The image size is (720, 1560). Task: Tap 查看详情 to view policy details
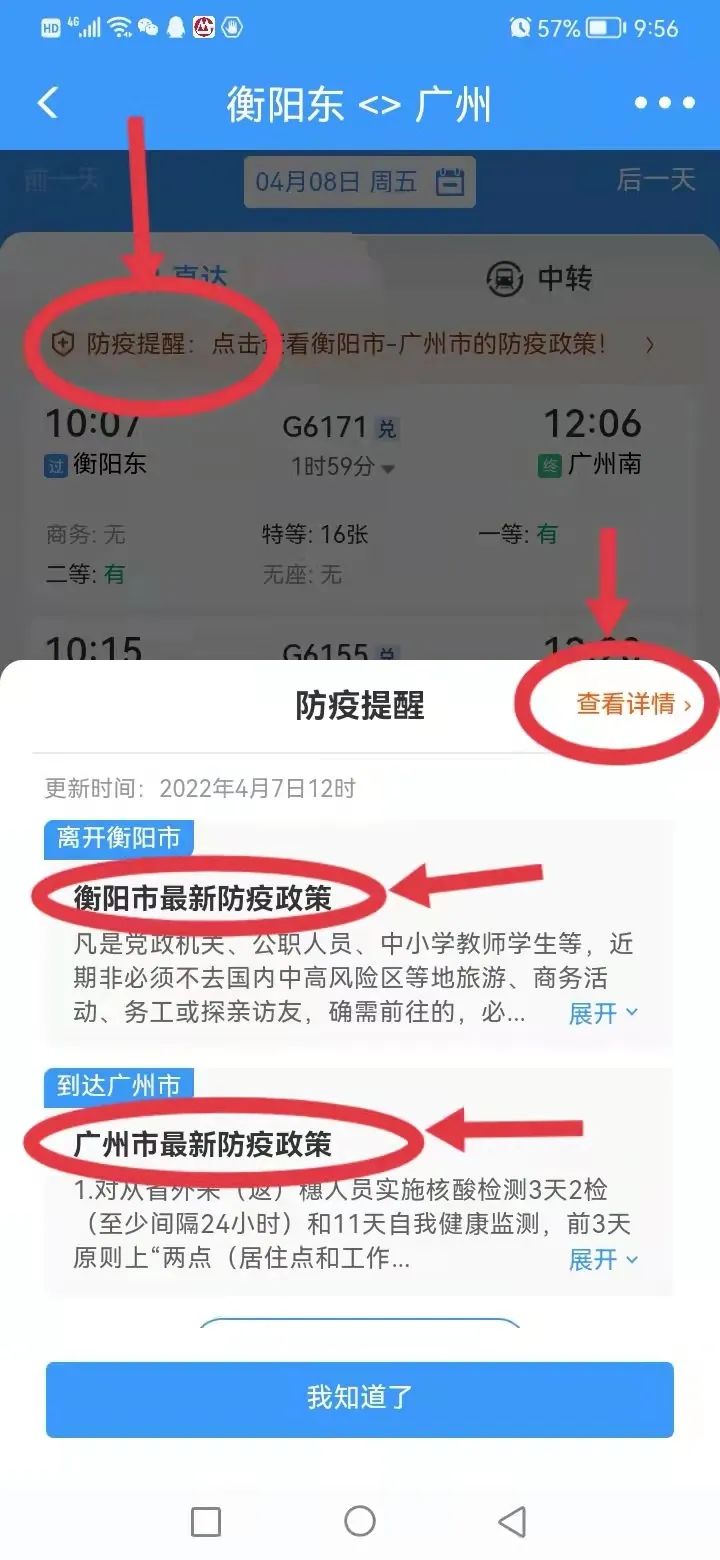633,704
